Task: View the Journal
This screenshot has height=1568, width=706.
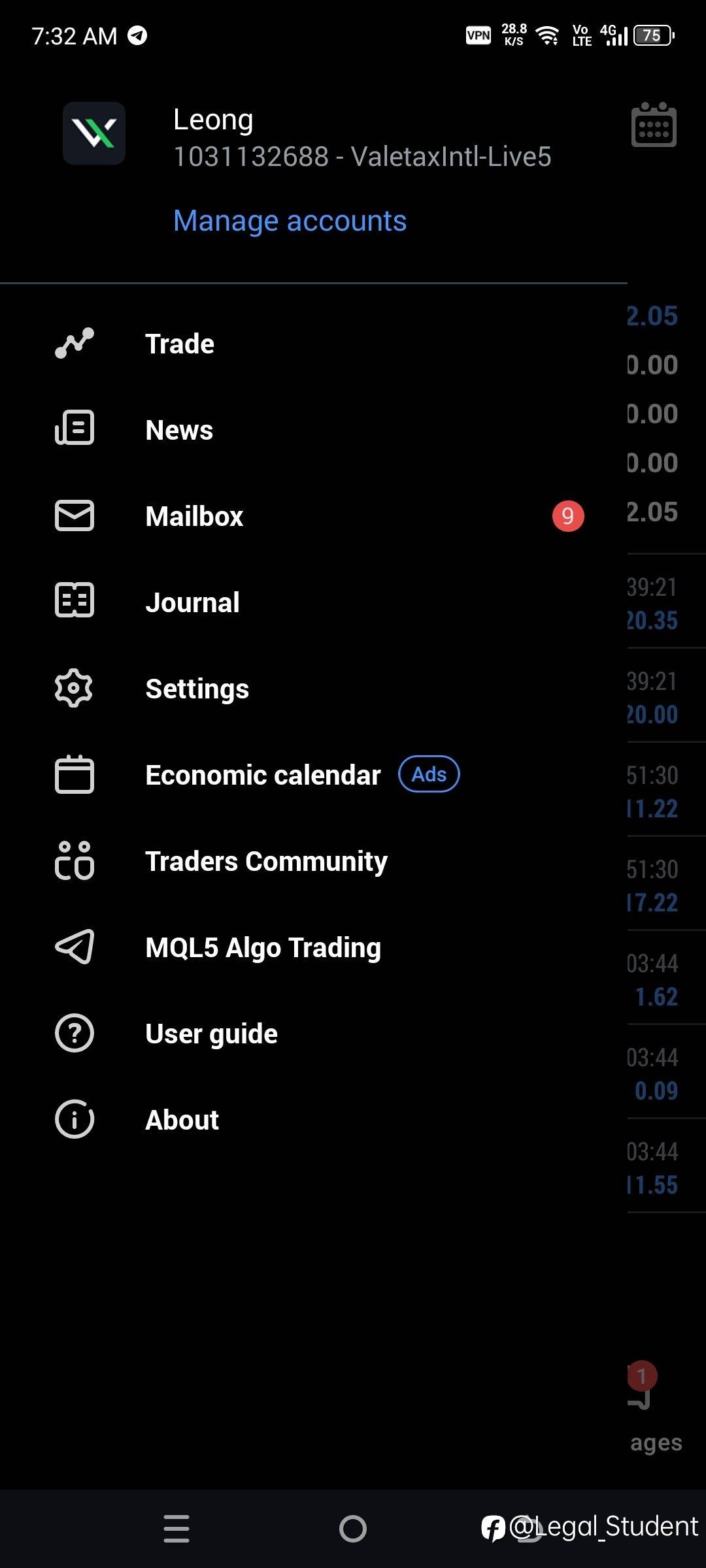Action: pos(314,602)
